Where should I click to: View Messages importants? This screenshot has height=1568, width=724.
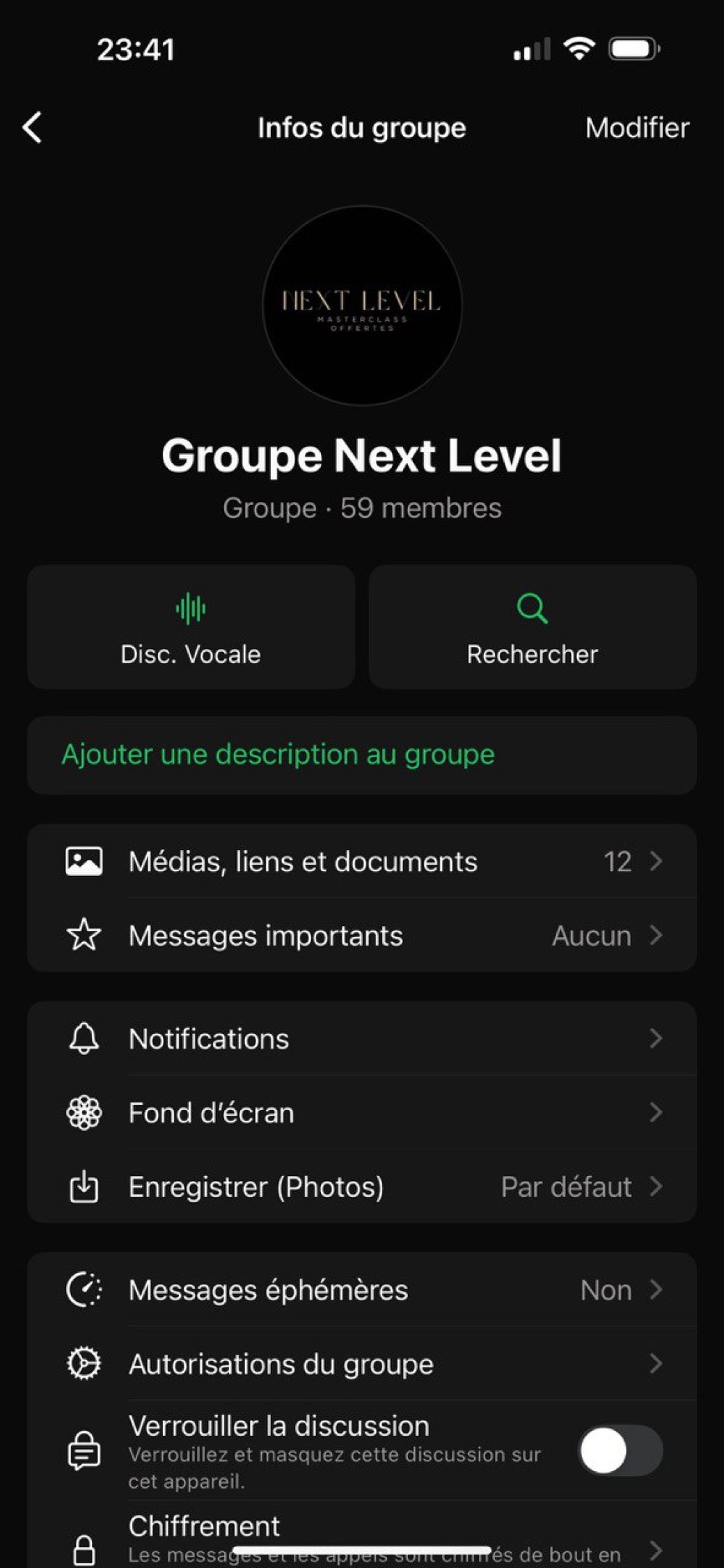pyautogui.click(x=362, y=935)
